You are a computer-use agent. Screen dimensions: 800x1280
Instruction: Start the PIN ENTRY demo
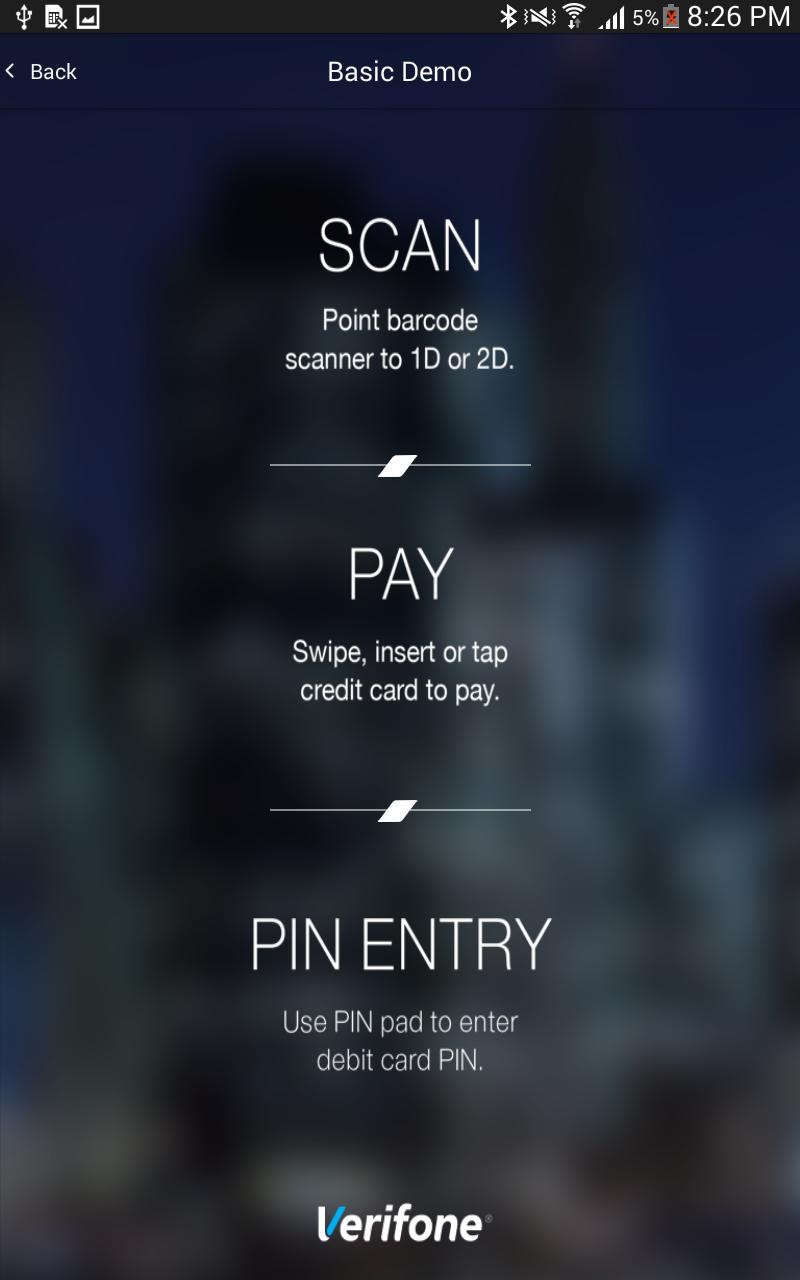400,944
